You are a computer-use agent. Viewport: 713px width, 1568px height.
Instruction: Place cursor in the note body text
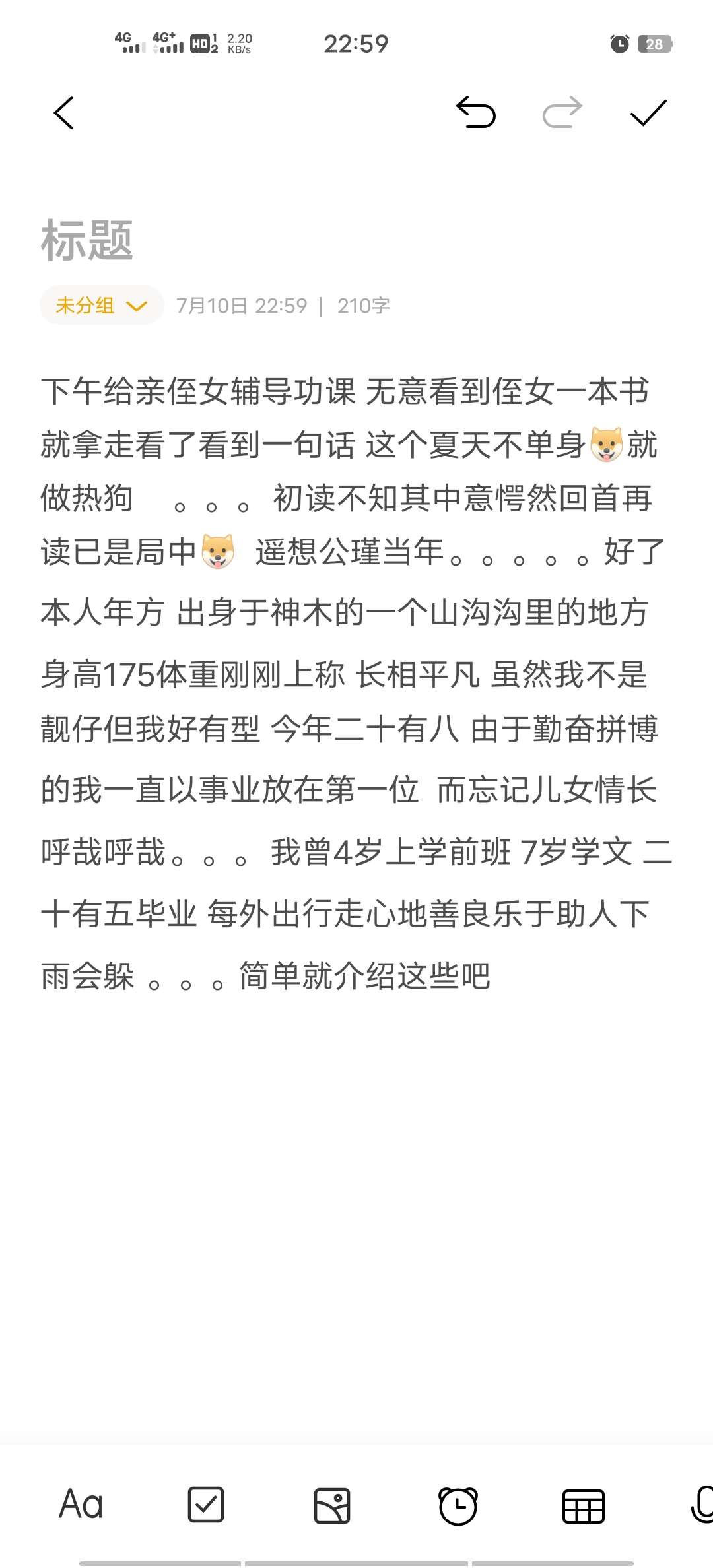click(356, 684)
